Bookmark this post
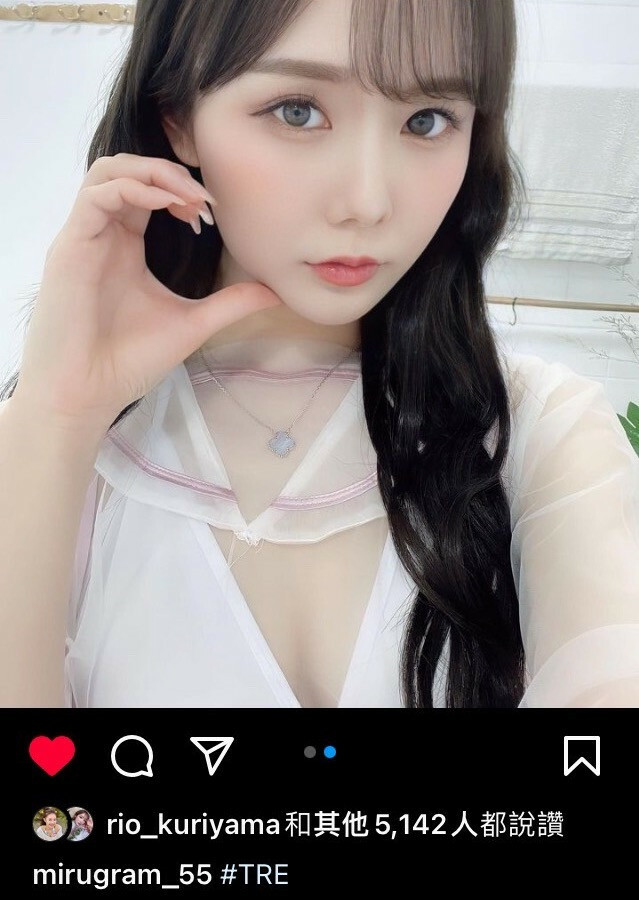 click(x=582, y=756)
